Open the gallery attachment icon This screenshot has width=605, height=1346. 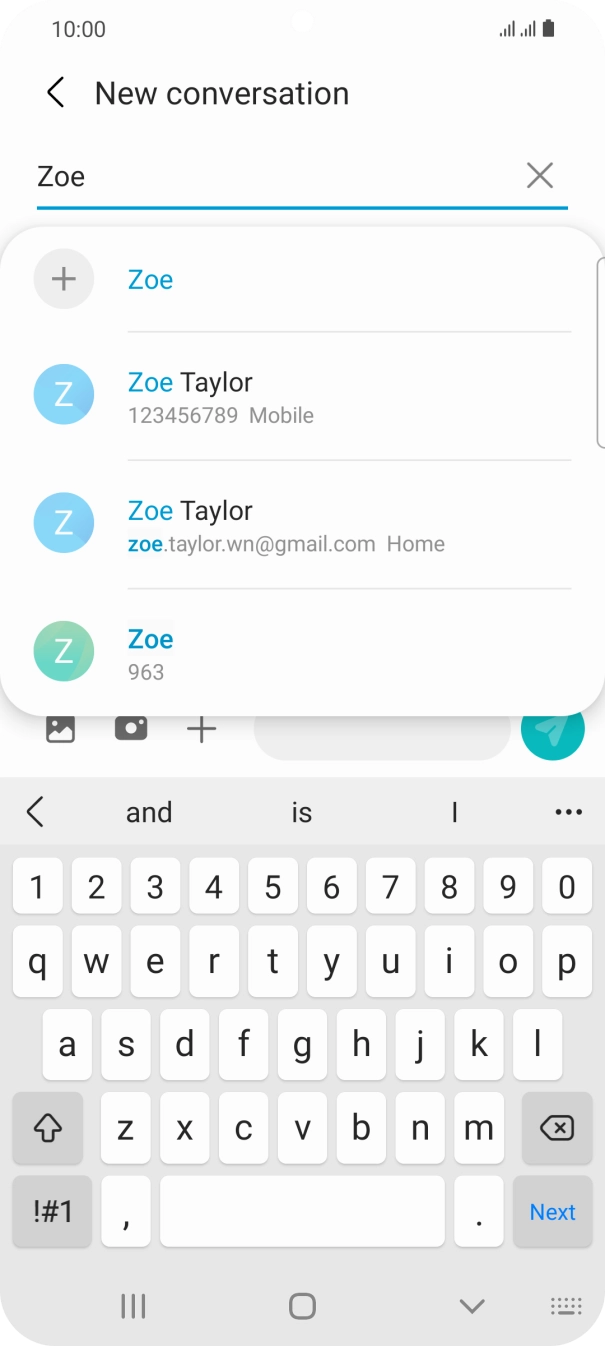[x=61, y=729]
